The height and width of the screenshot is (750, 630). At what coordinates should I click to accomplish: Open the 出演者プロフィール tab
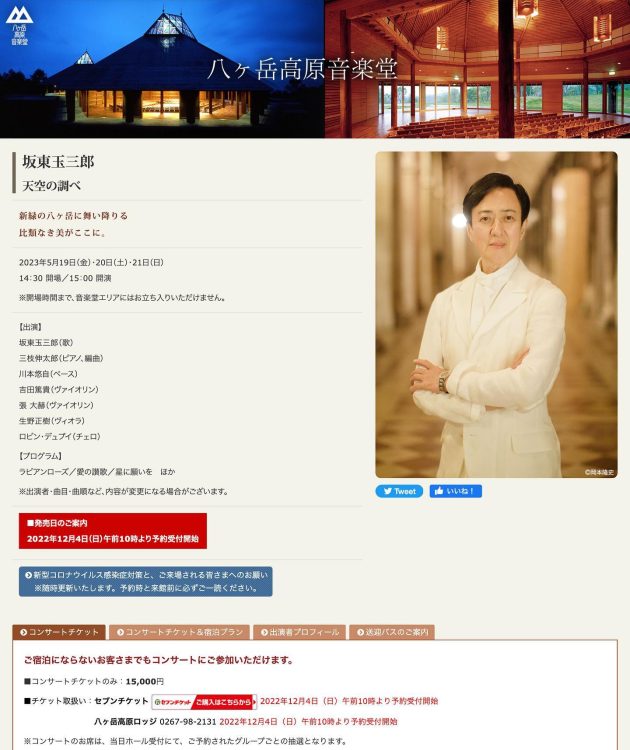(x=299, y=632)
